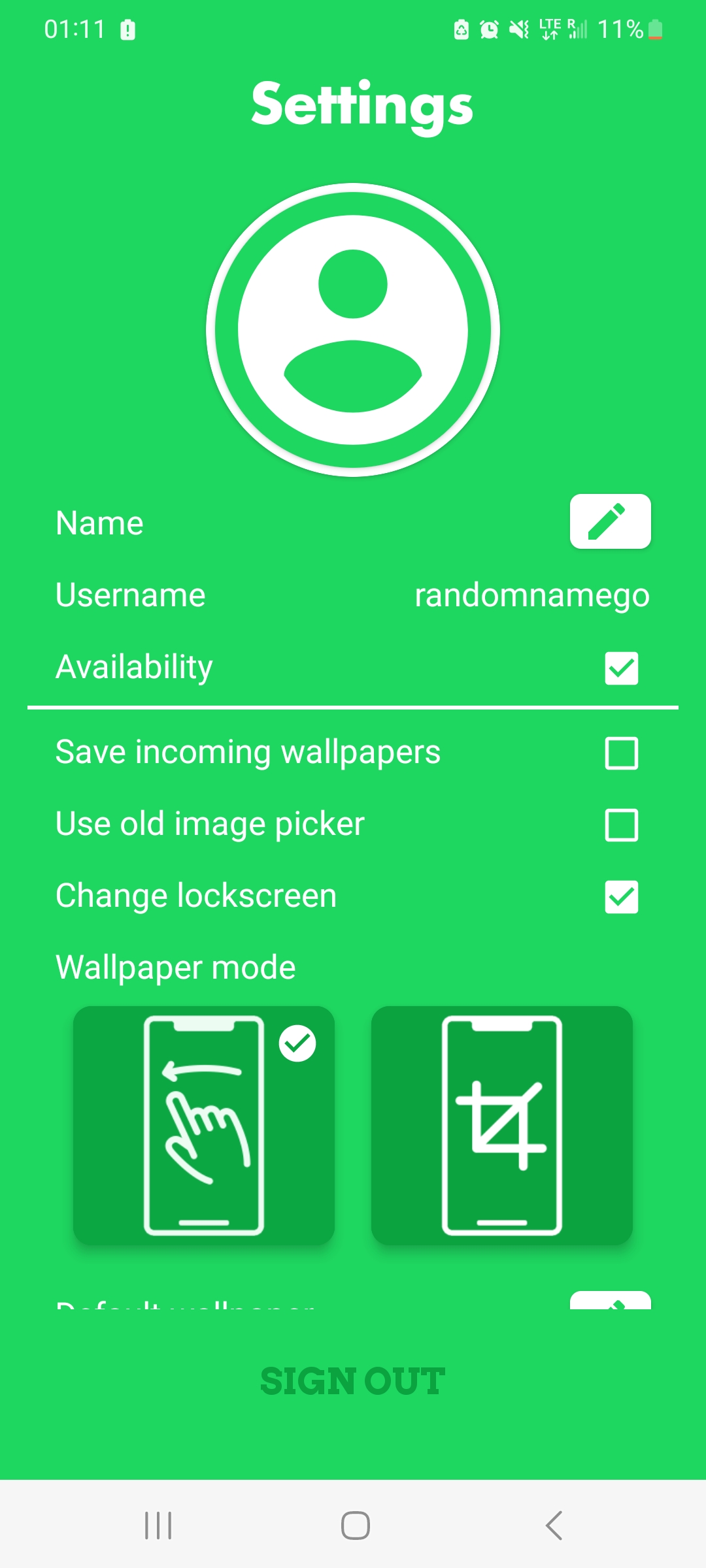
Task: Select the scrolling wallpaper mode
Action: 204,1125
